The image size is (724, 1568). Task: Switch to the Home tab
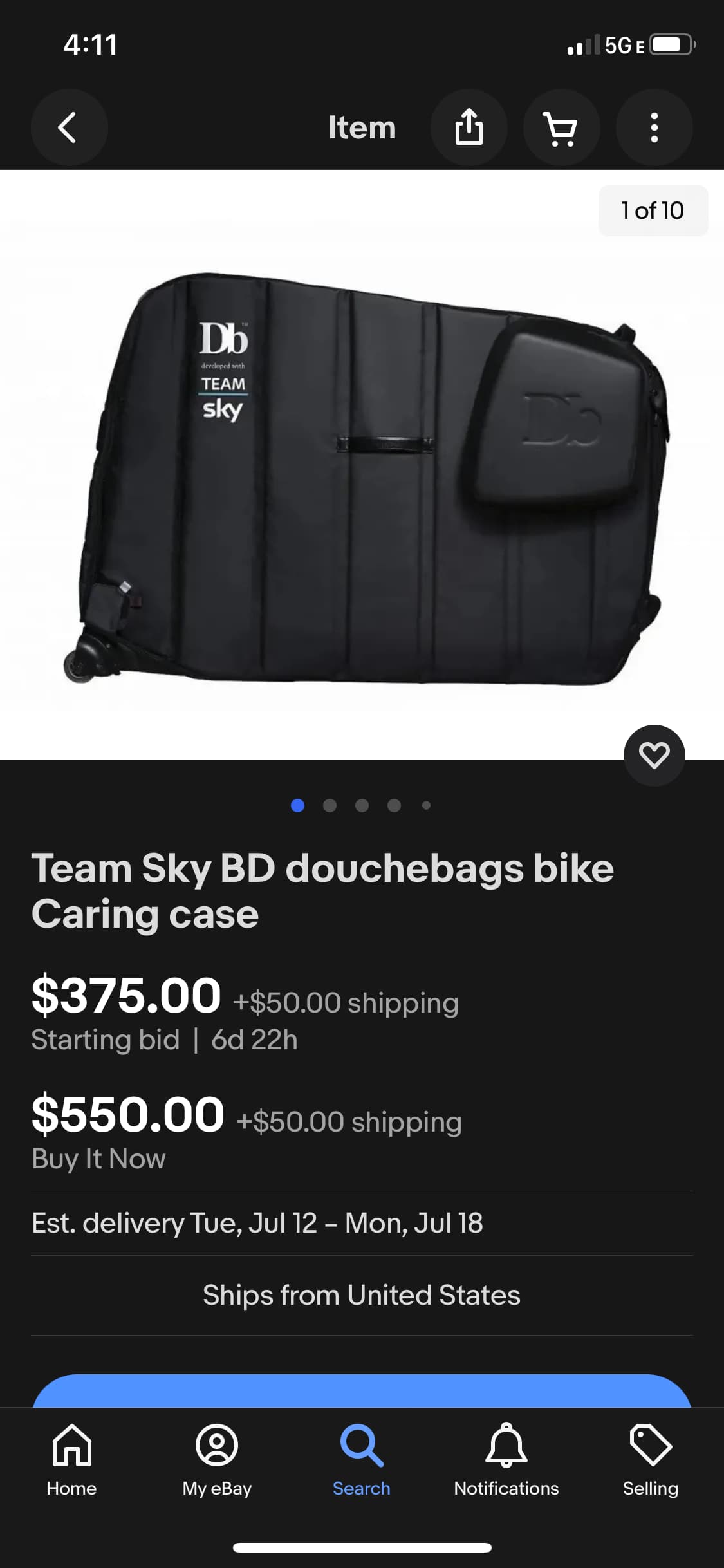point(71,1461)
